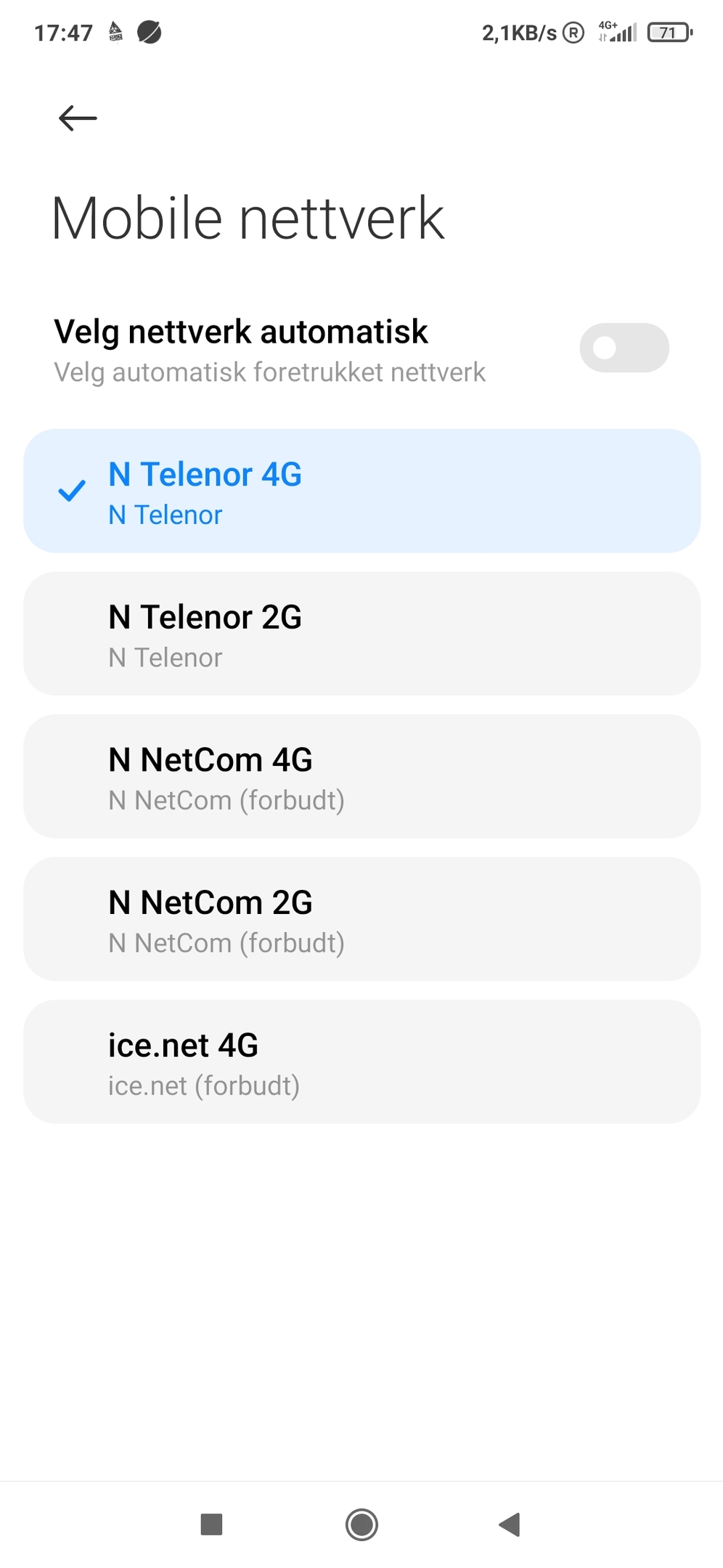The image size is (723, 1568).
Task: Pick N NetCom 4G from the list
Action: [x=361, y=776]
